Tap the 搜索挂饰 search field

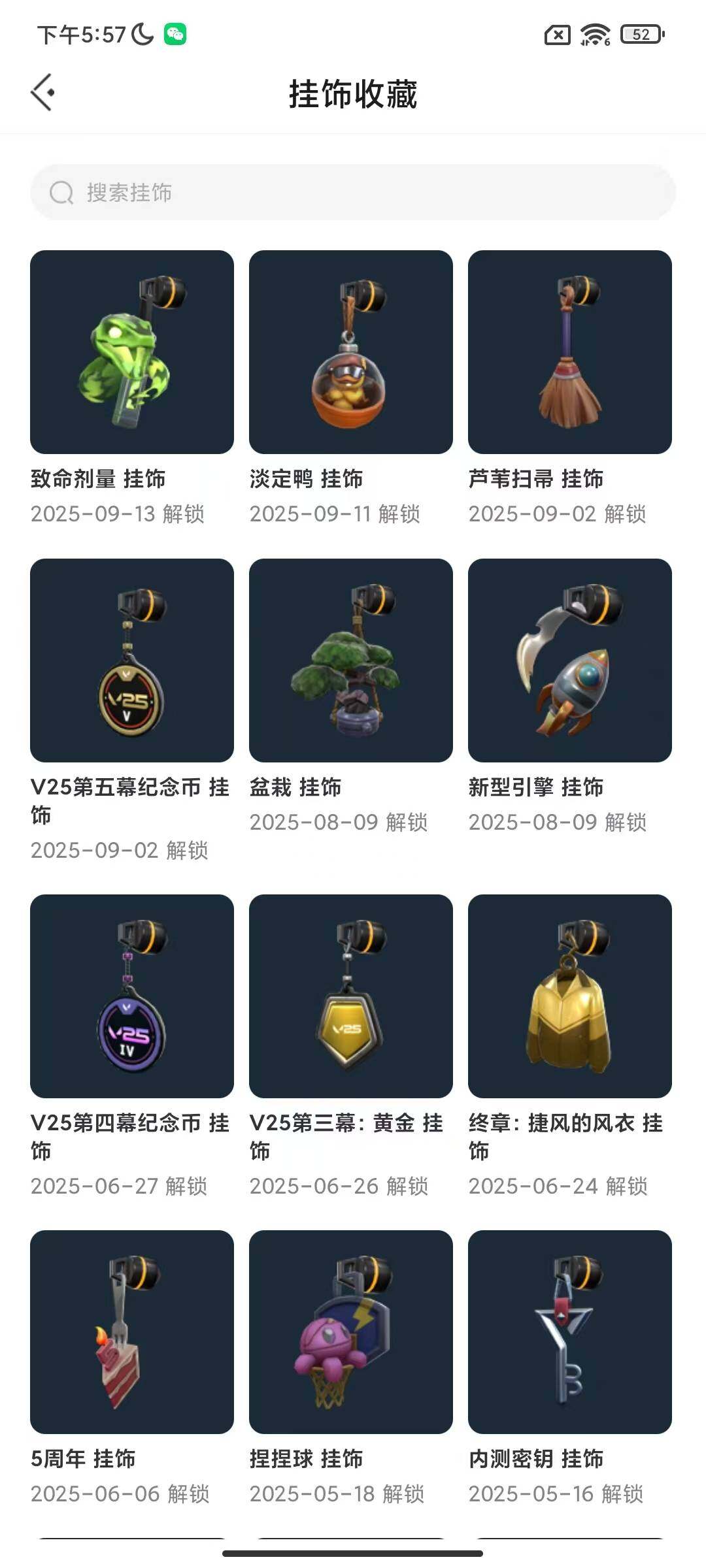click(353, 192)
